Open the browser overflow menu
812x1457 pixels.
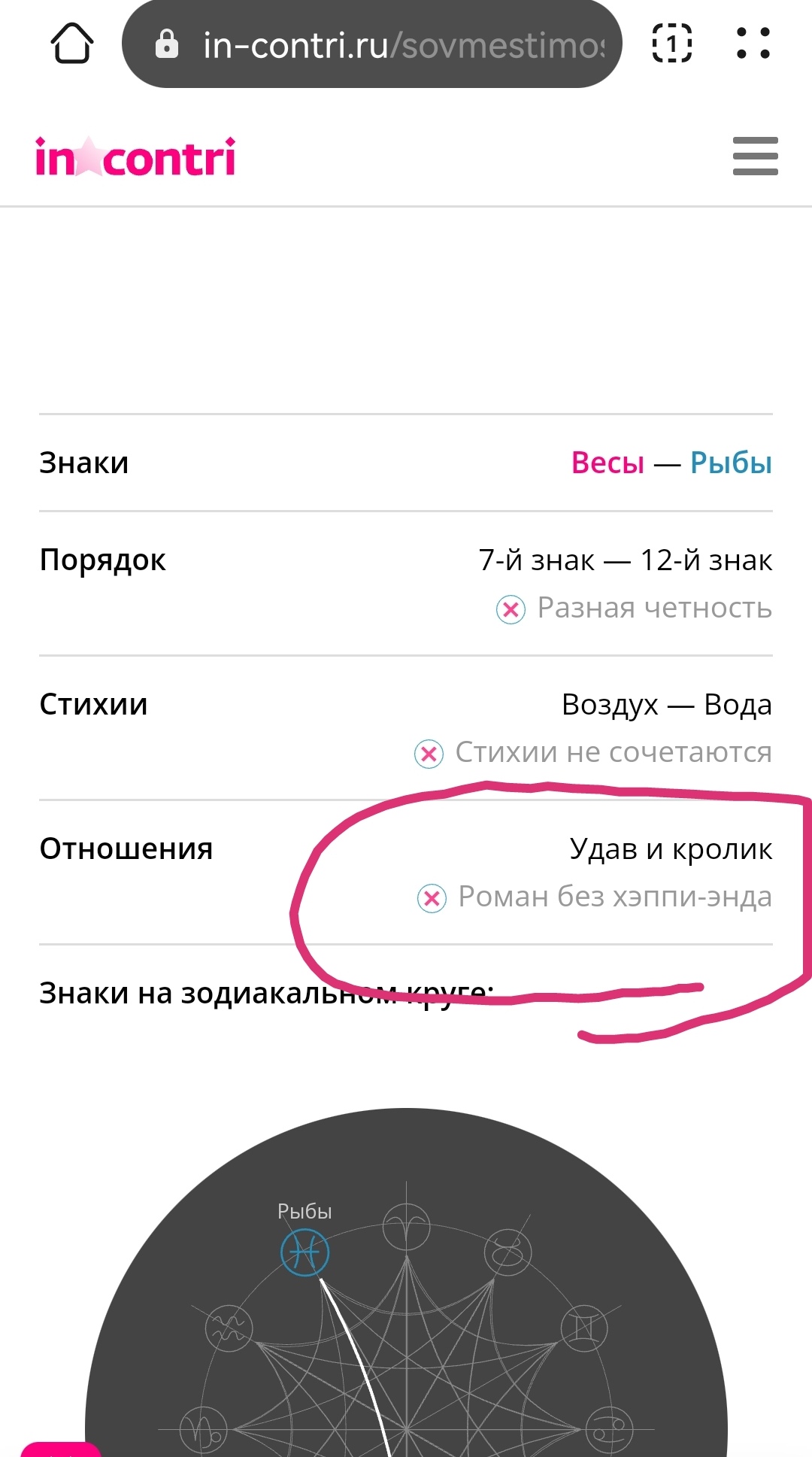point(753,43)
